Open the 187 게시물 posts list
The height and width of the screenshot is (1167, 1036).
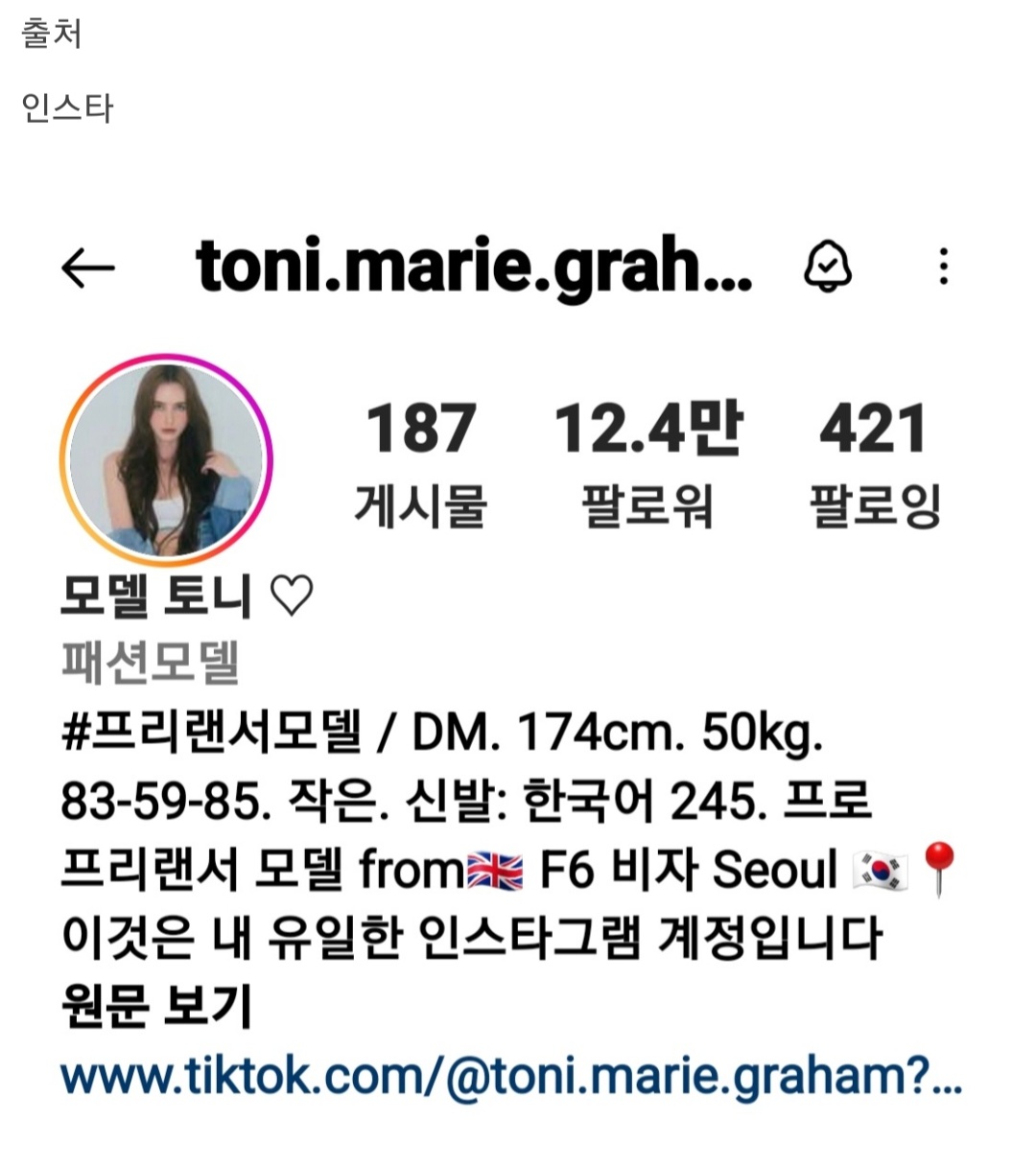(421, 463)
